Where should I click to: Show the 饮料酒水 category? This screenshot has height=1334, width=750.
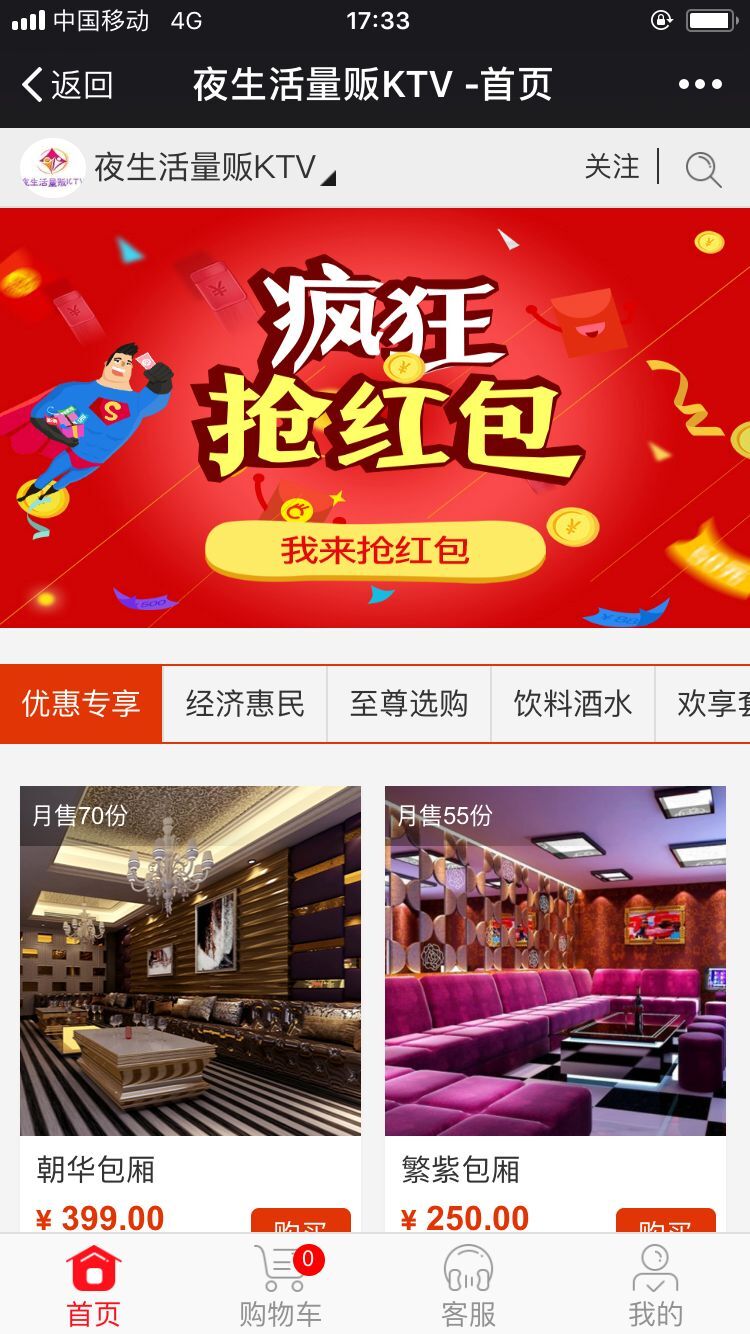[573, 704]
